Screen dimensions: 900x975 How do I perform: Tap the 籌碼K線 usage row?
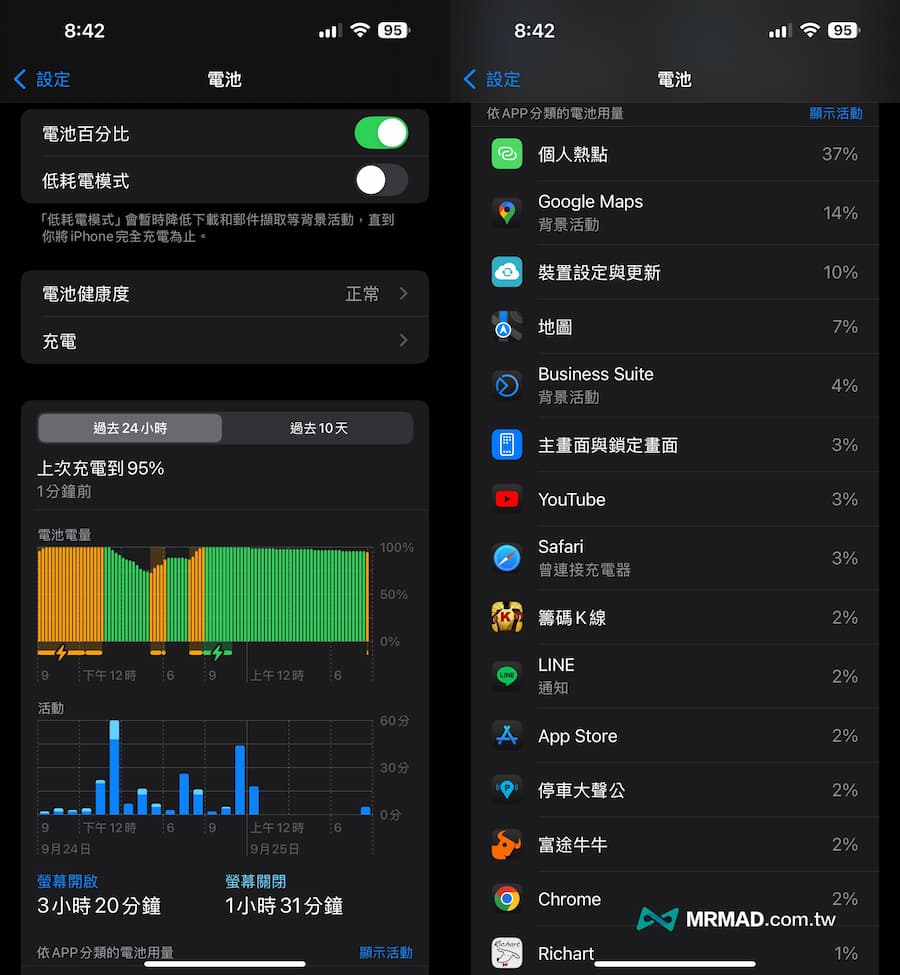point(675,617)
